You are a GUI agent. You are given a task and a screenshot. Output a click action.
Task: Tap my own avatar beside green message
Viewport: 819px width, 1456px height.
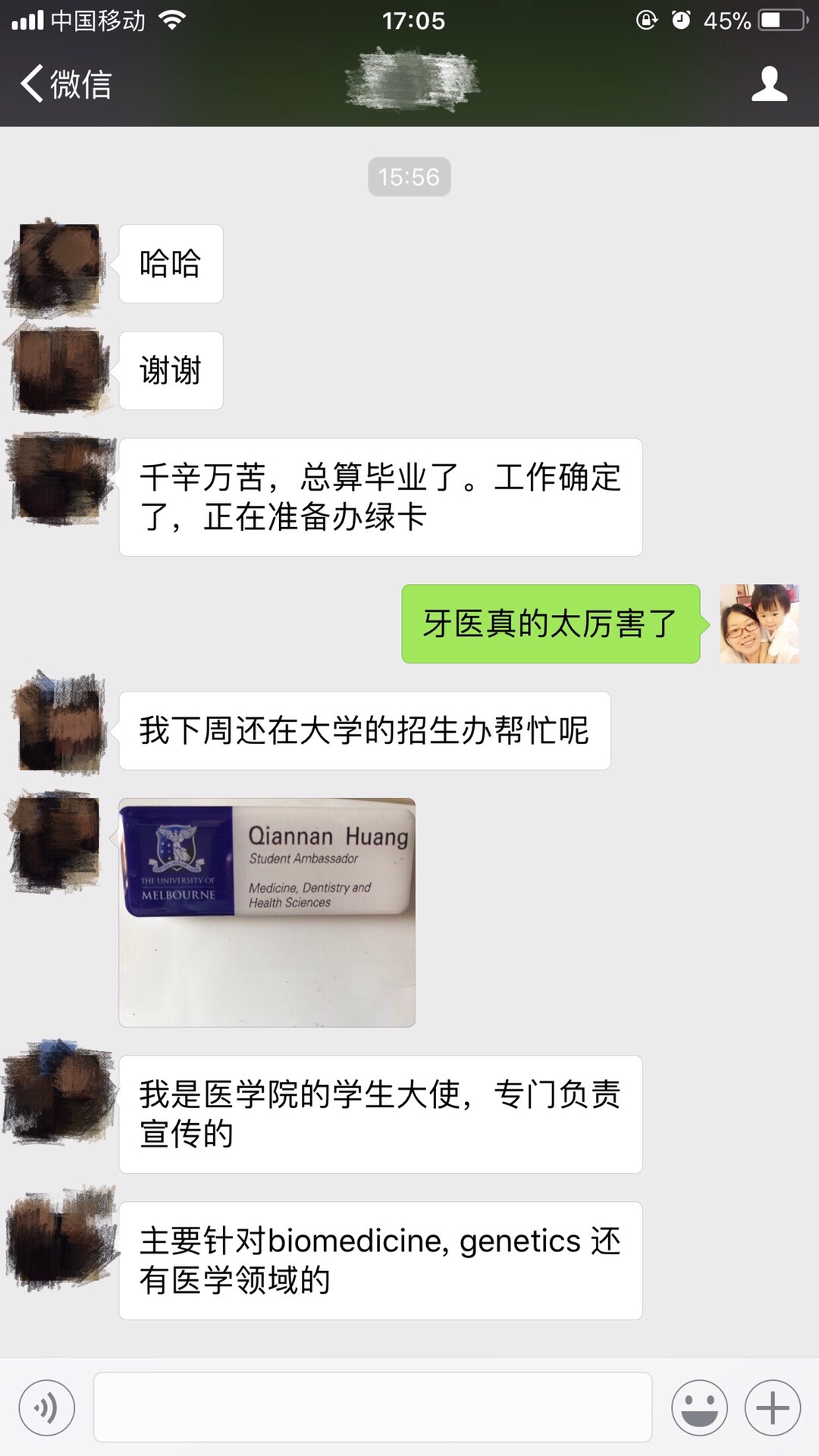pyautogui.click(x=759, y=623)
